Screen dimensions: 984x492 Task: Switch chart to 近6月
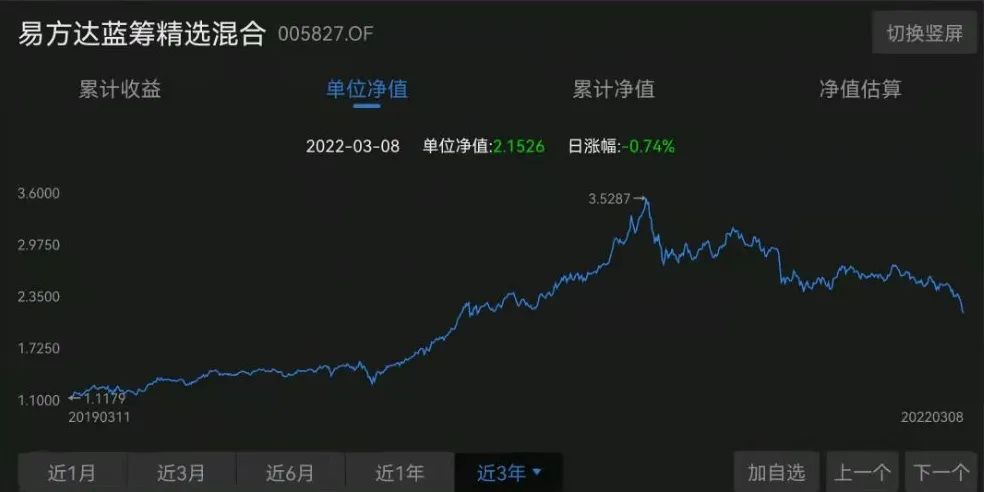[291, 473]
